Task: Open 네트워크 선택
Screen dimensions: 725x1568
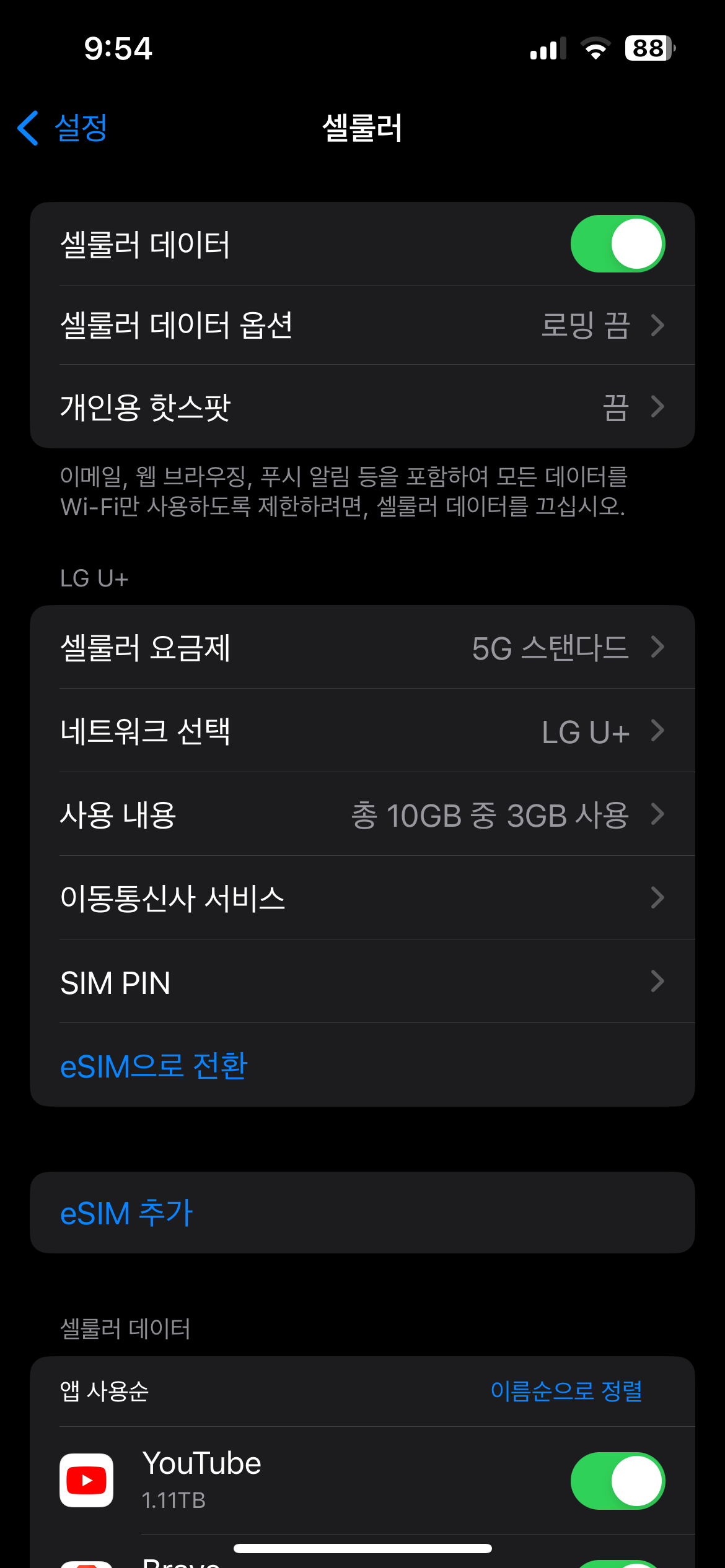Action: 362,731
